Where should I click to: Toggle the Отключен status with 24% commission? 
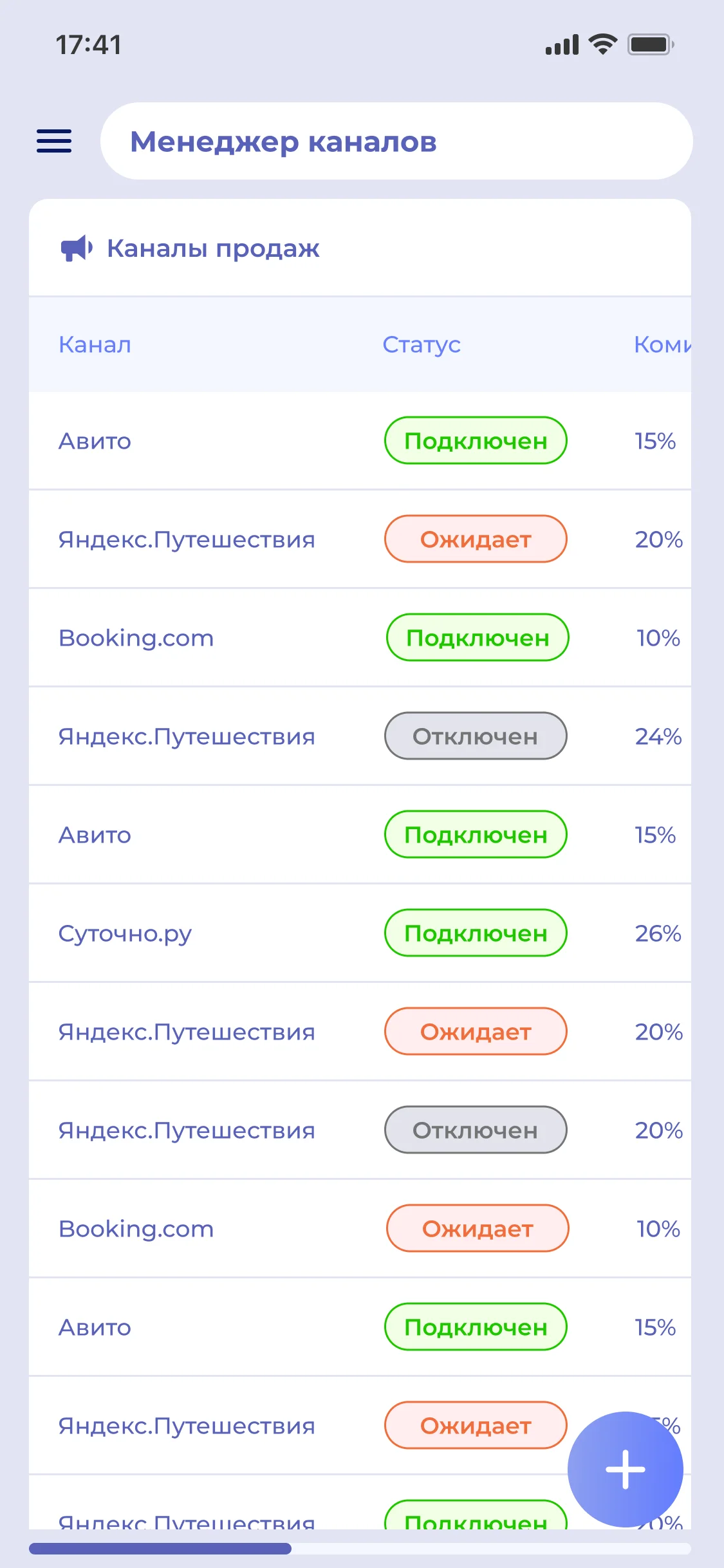point(476,736)
